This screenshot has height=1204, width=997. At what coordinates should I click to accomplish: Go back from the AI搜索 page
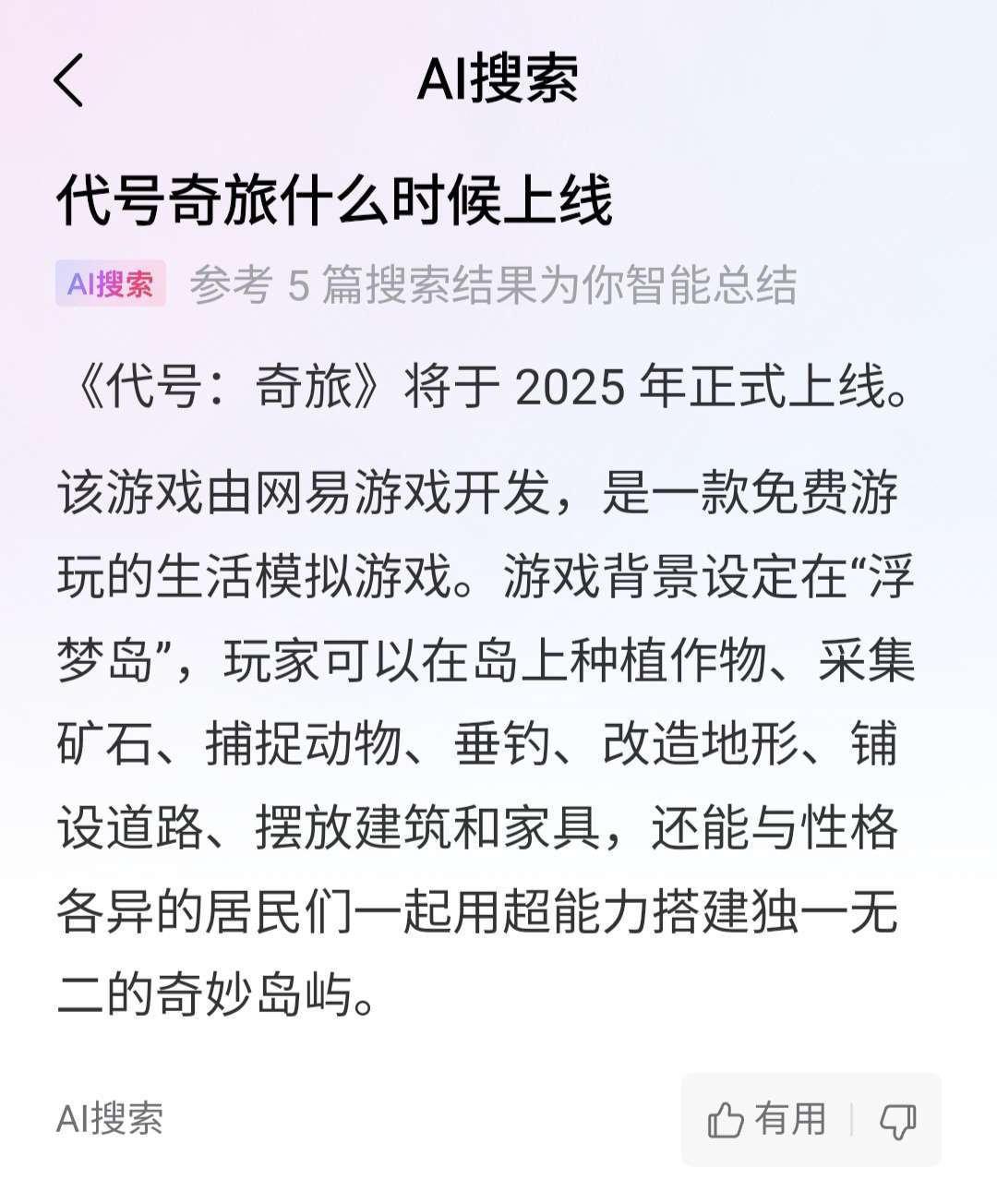click(x=69, y=80)
